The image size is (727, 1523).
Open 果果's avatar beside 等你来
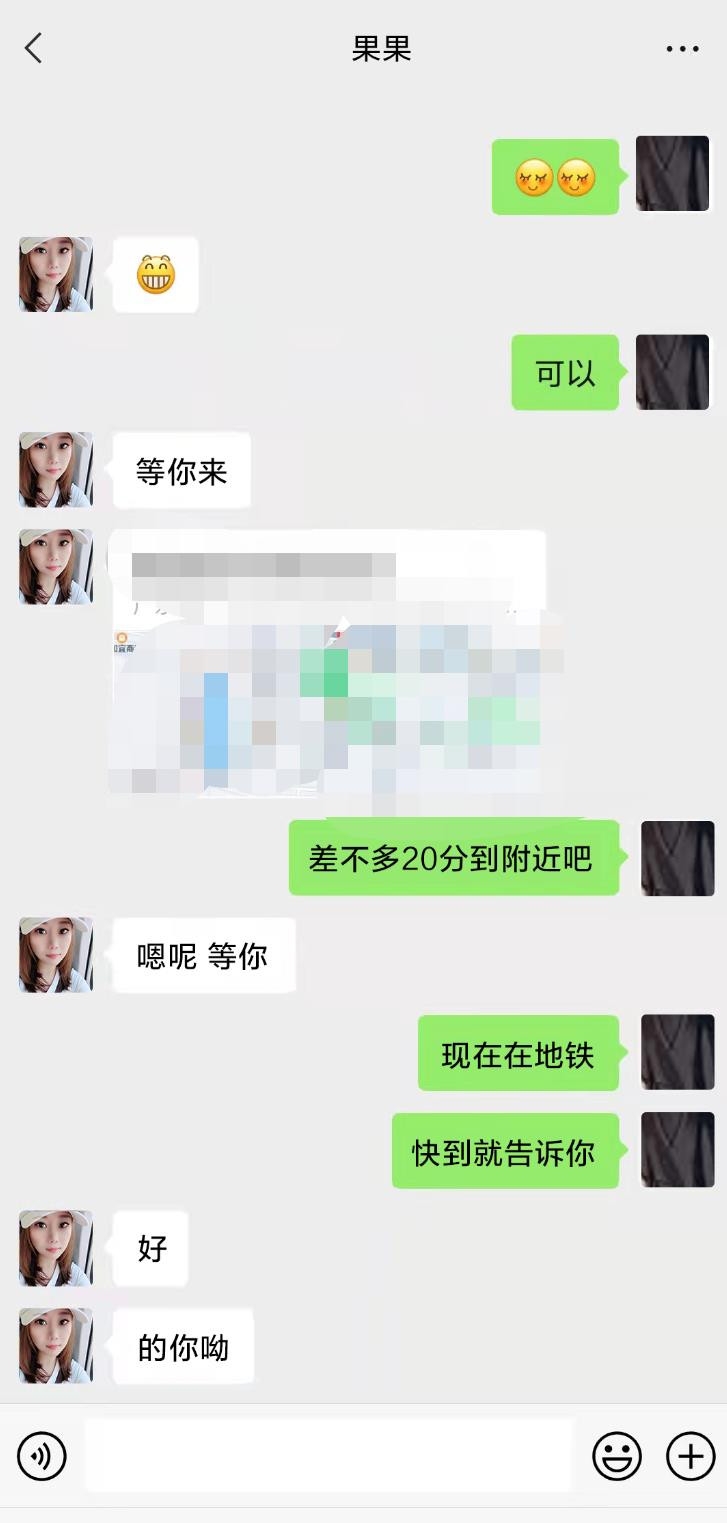[x=56, y=469]
